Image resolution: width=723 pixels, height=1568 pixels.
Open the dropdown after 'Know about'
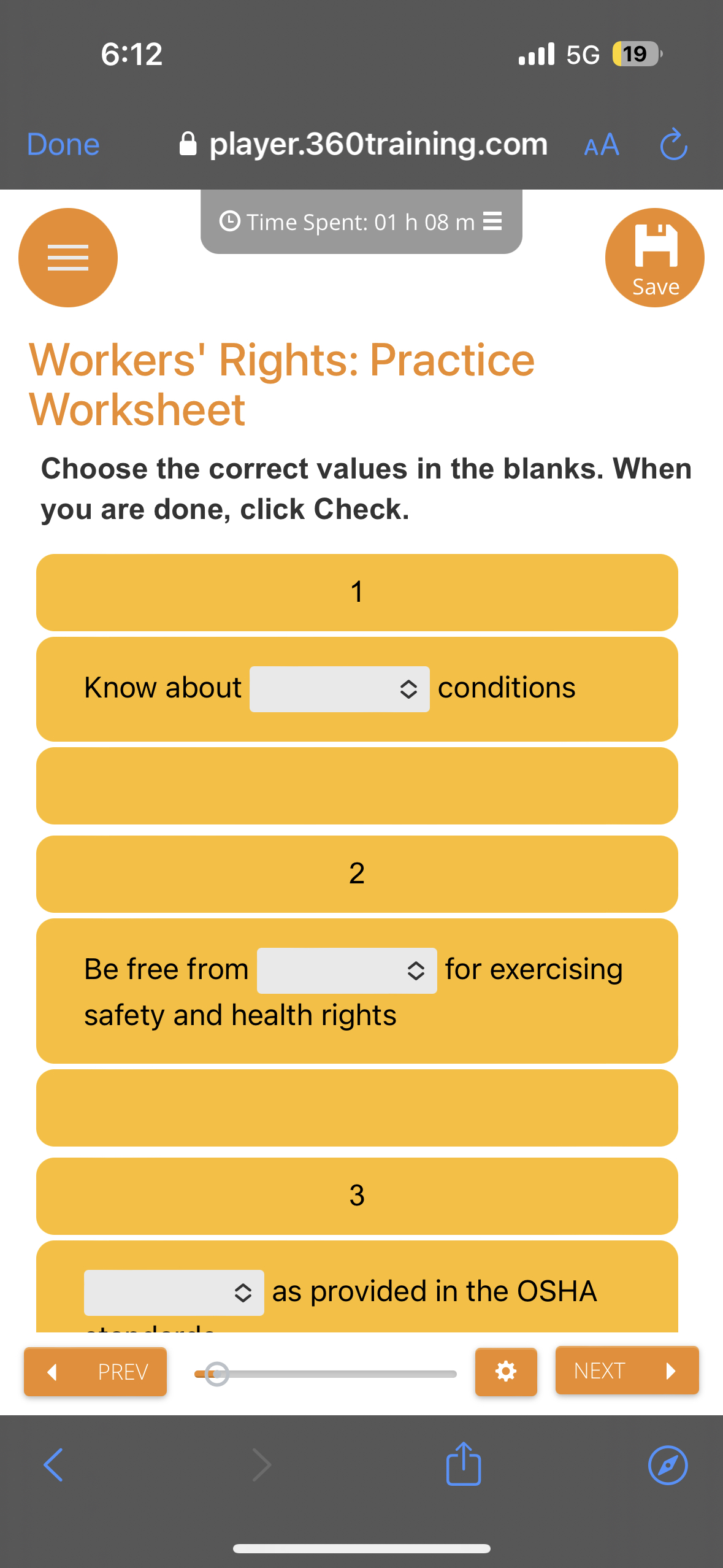coord(339,689)
